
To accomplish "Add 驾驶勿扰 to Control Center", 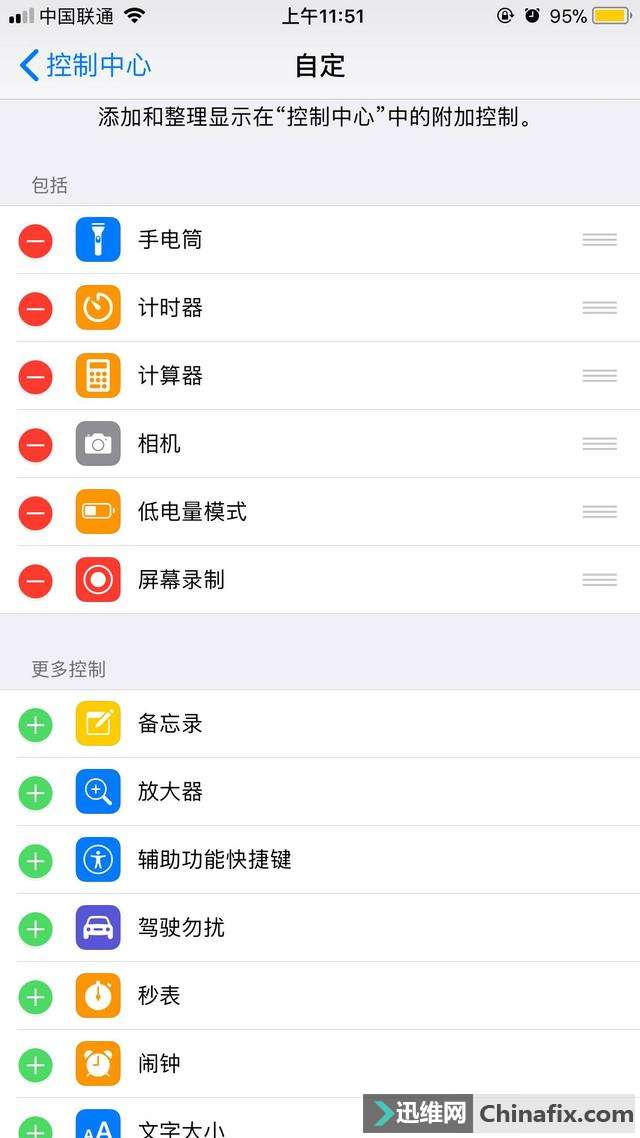I will coord(35,928).
